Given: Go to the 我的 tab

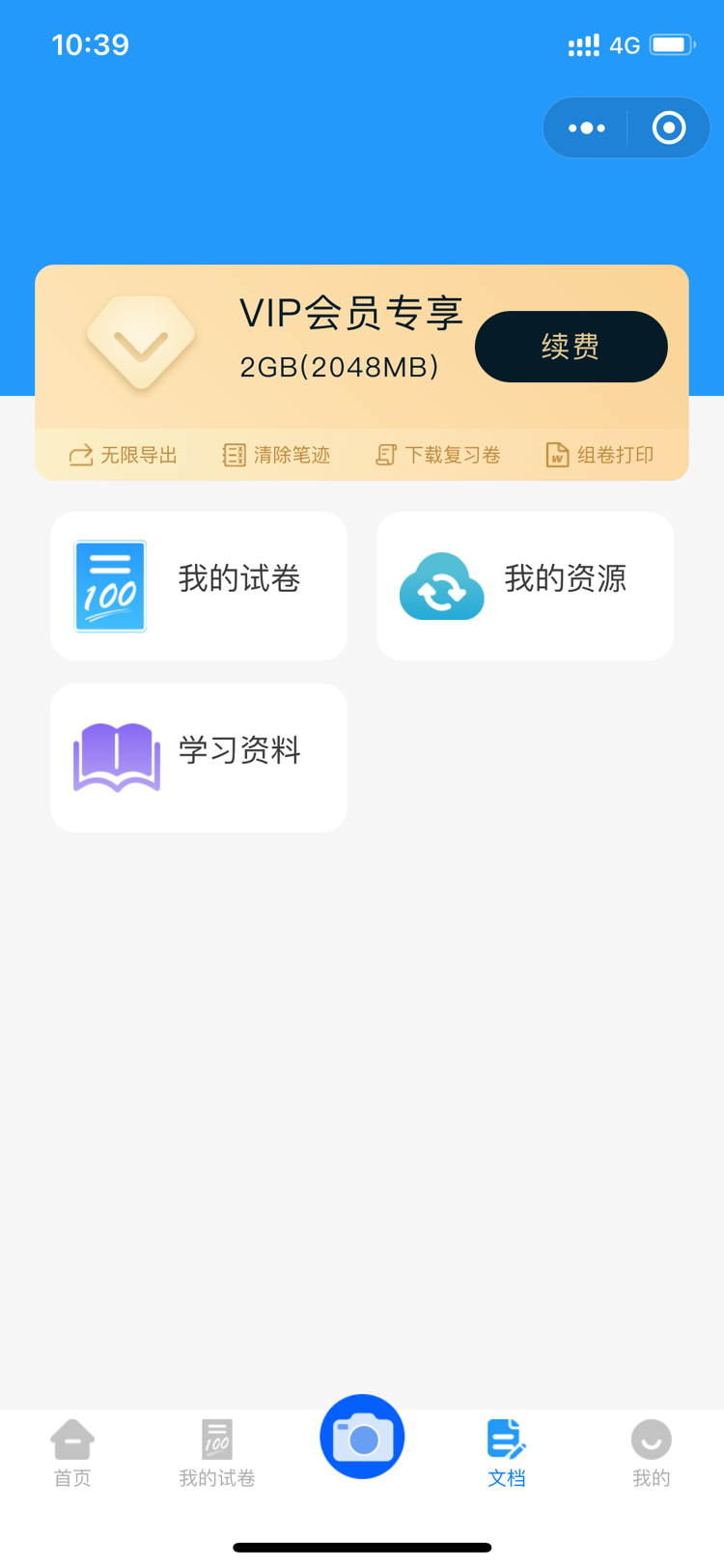Looking at the screenshot, I should pyautogui.click(x=652, y=1453).
